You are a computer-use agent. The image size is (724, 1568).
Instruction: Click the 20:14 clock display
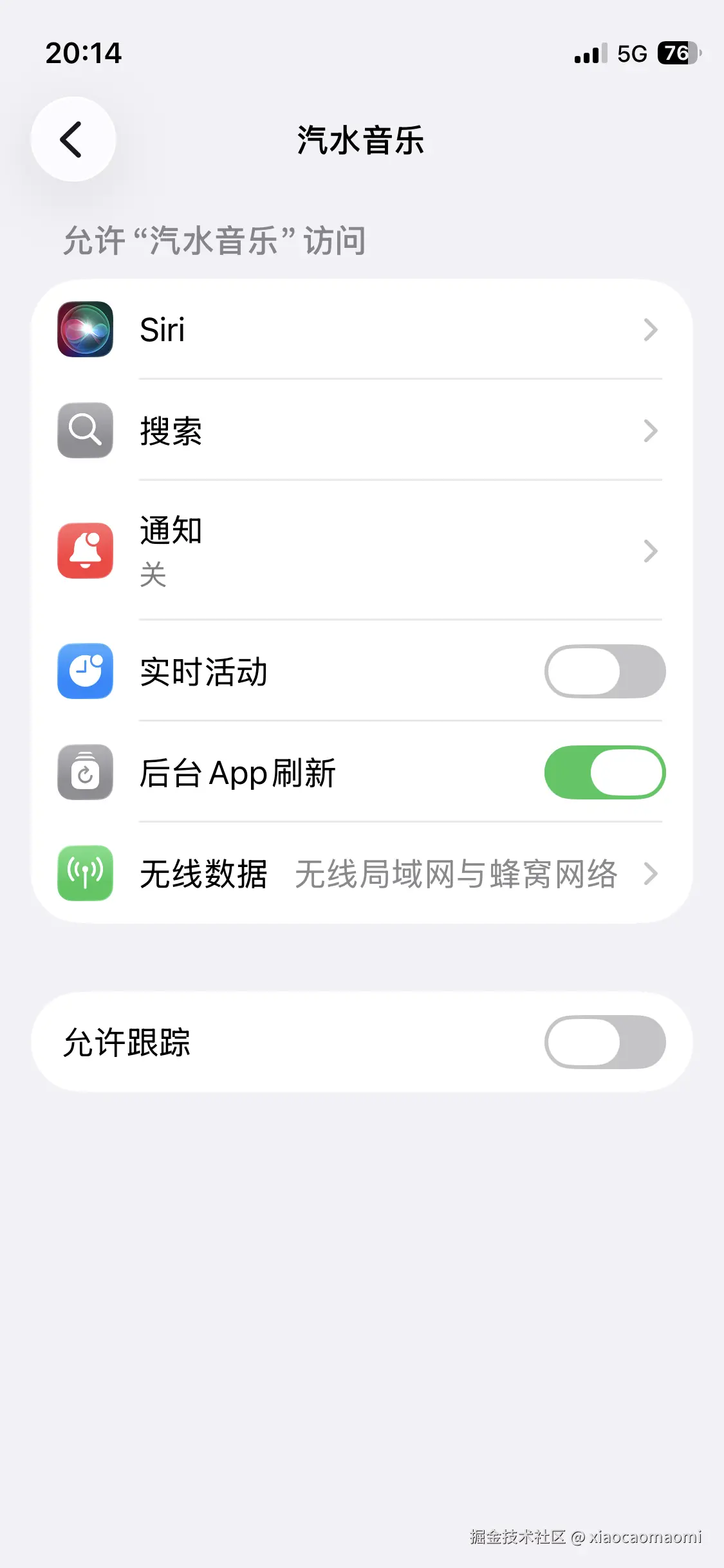83,54
